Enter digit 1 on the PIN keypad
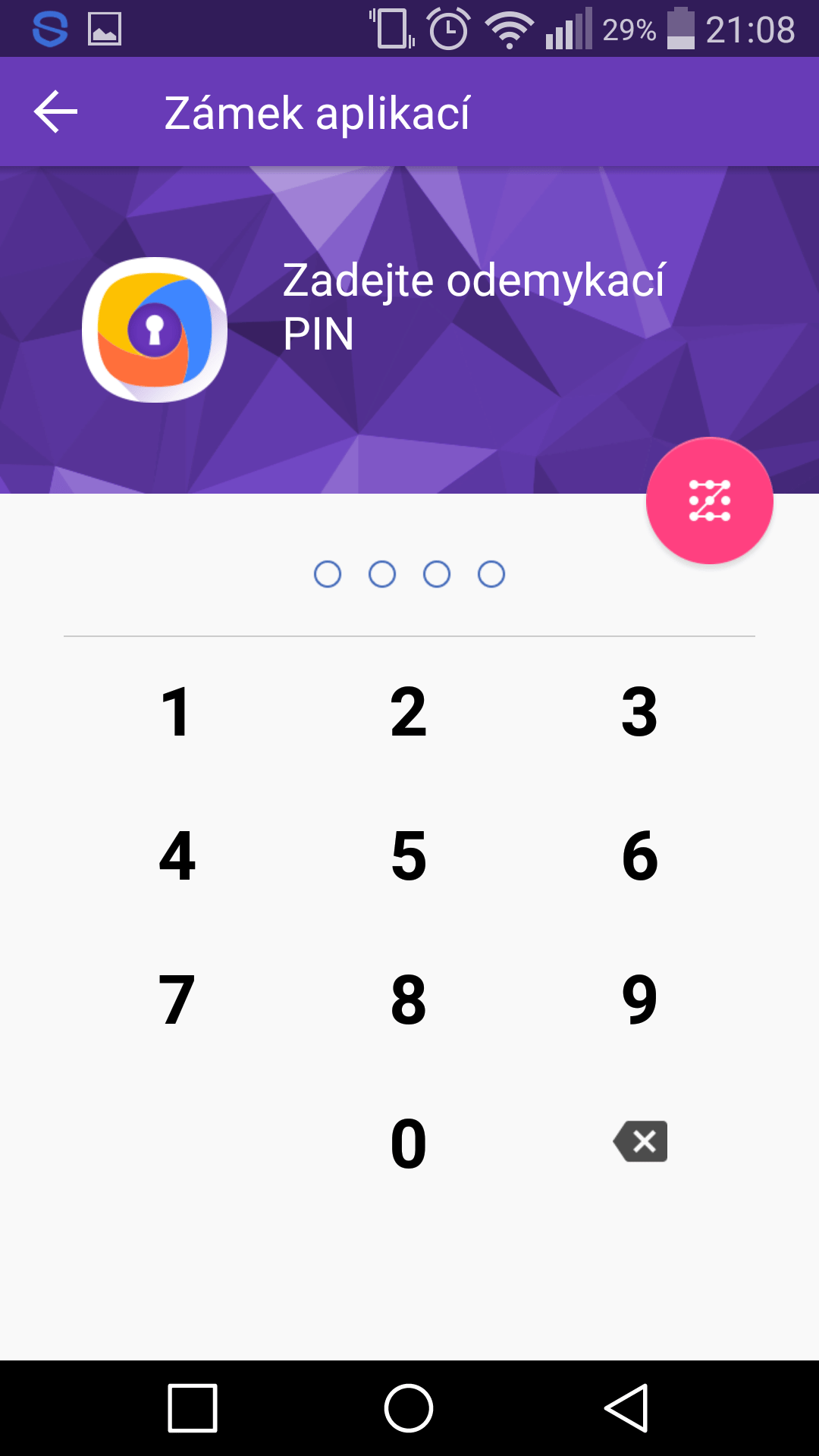The image size is (819, 1456). 176,711
